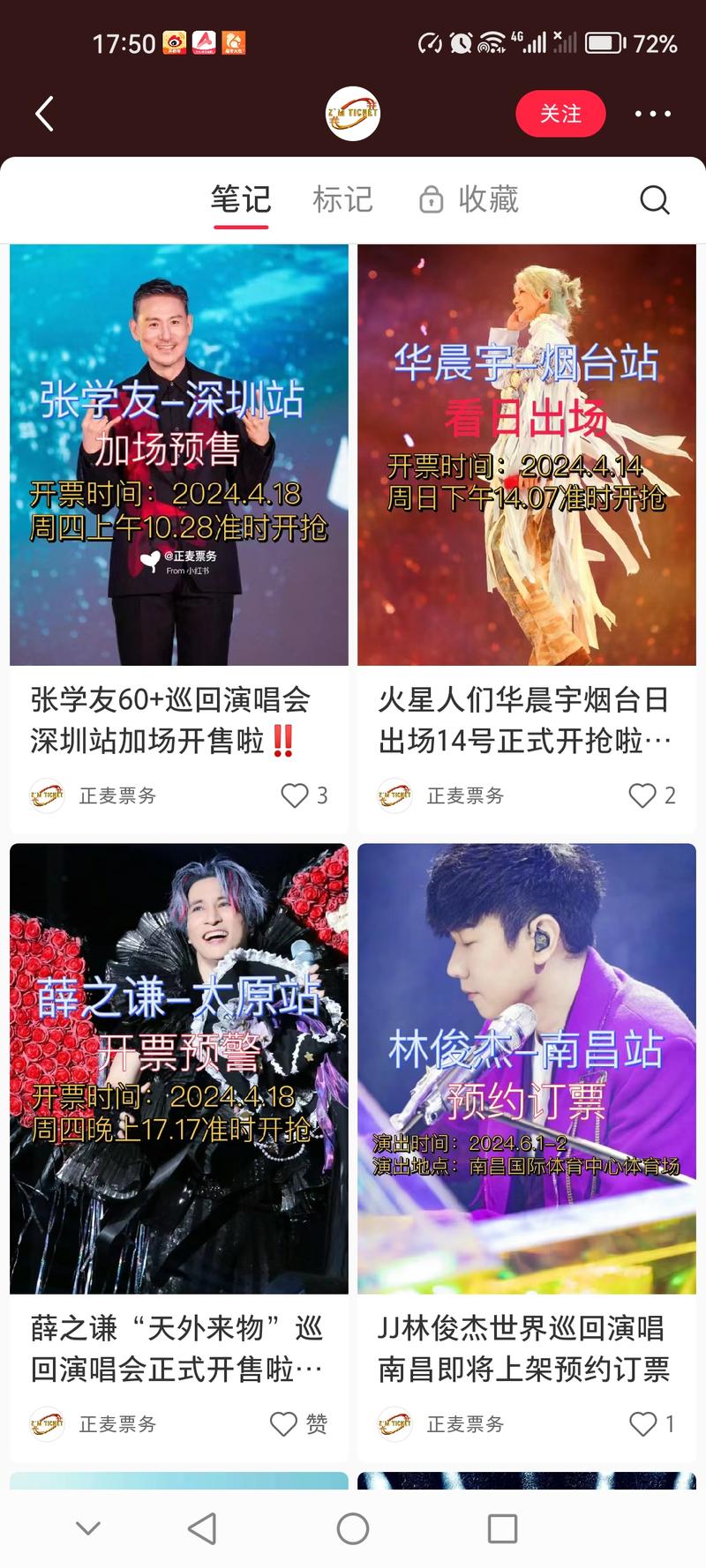Viewport: 706px width, 1568px height.
Task: Tap the account avatar at the top center
Action: click(353, 115)
